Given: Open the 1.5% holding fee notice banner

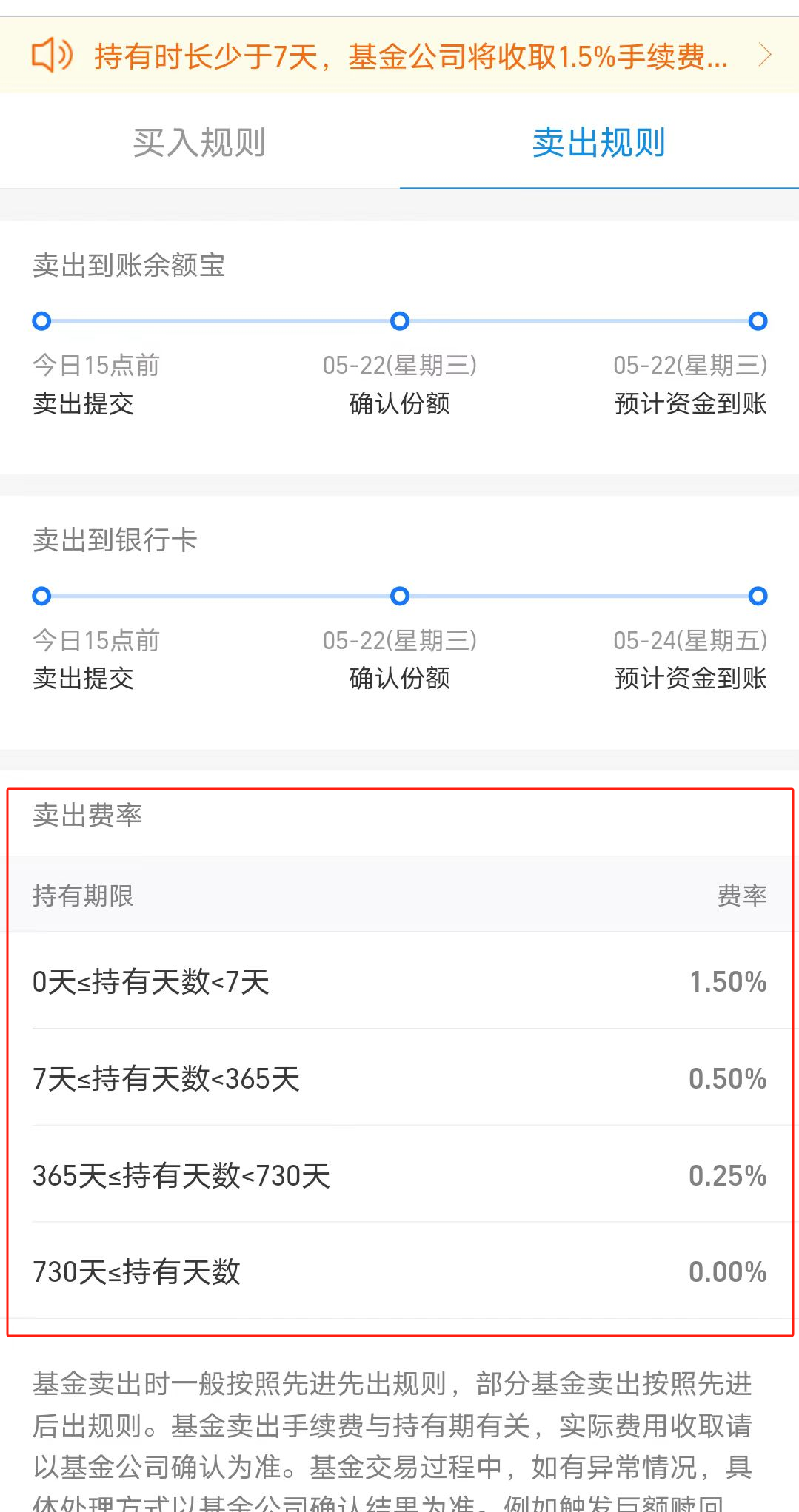Looking at the screenshot, I should point(399,56).
